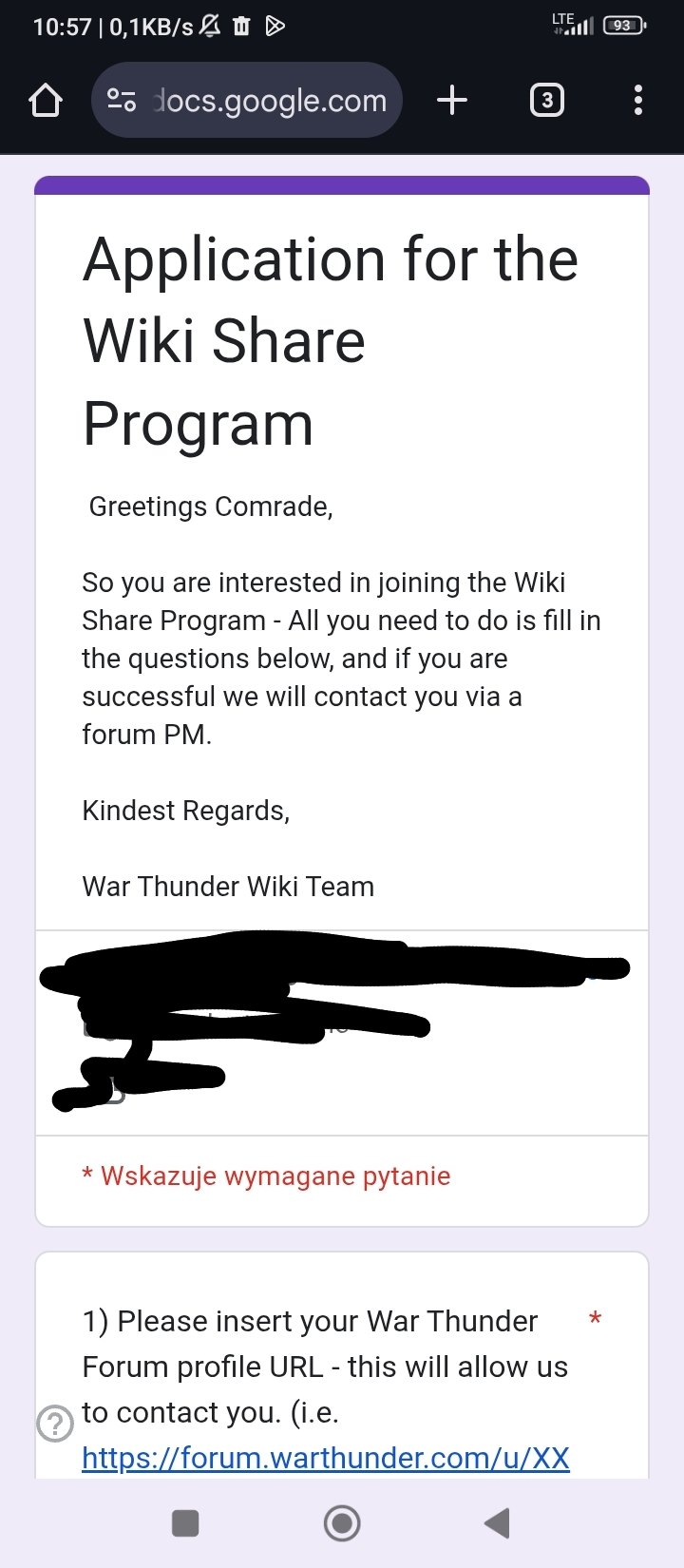Open the browser overflow menu

pos(637,100)
